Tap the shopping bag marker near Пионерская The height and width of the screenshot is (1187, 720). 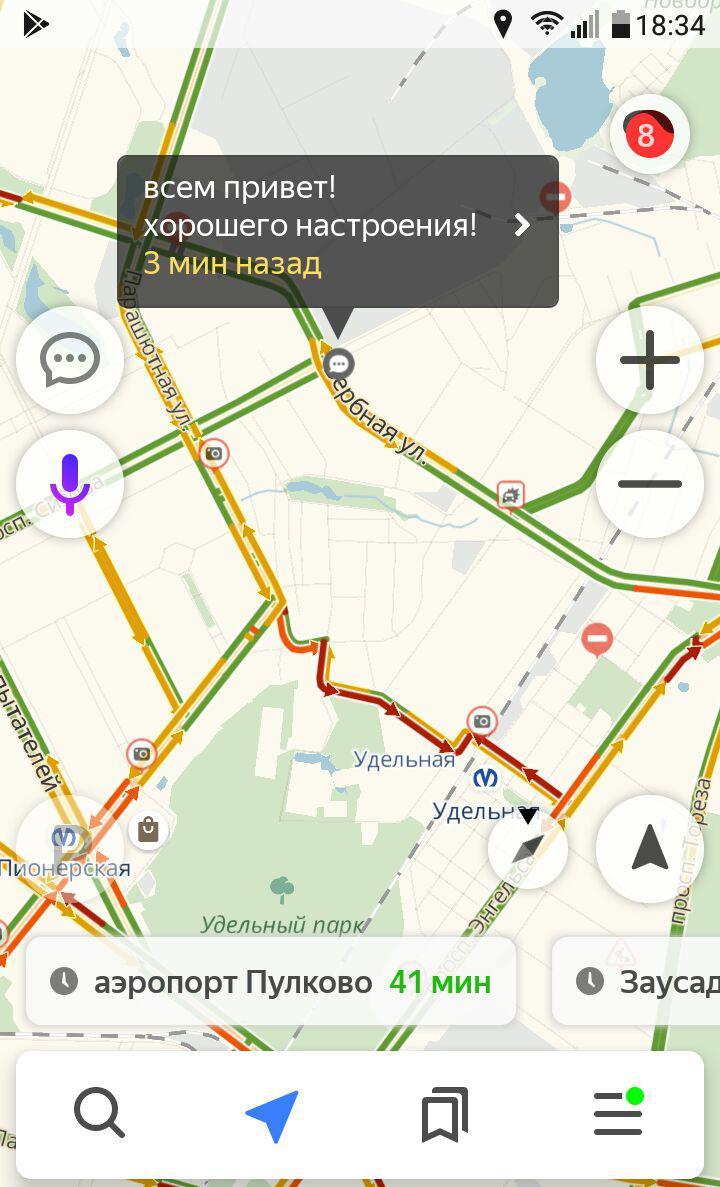tap(148, 830)
